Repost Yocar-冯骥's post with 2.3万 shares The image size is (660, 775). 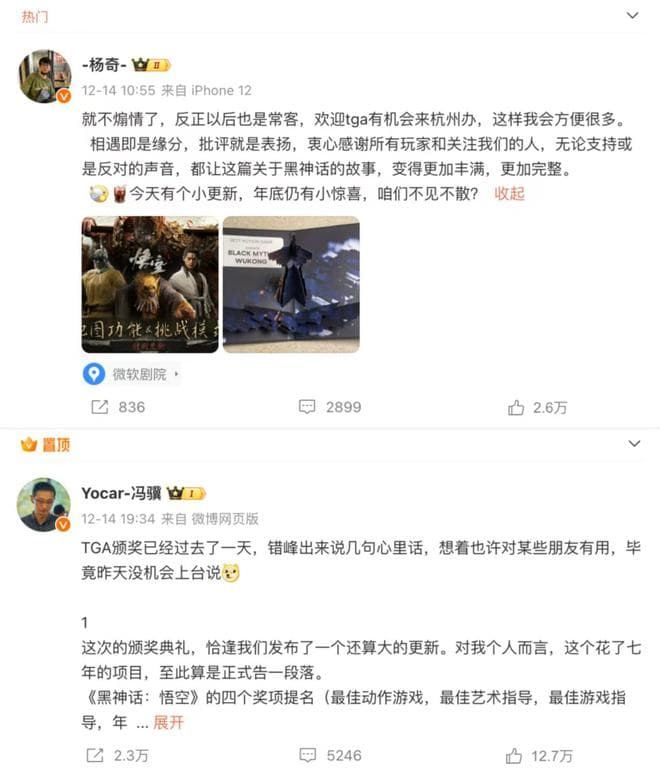[118, 755]
